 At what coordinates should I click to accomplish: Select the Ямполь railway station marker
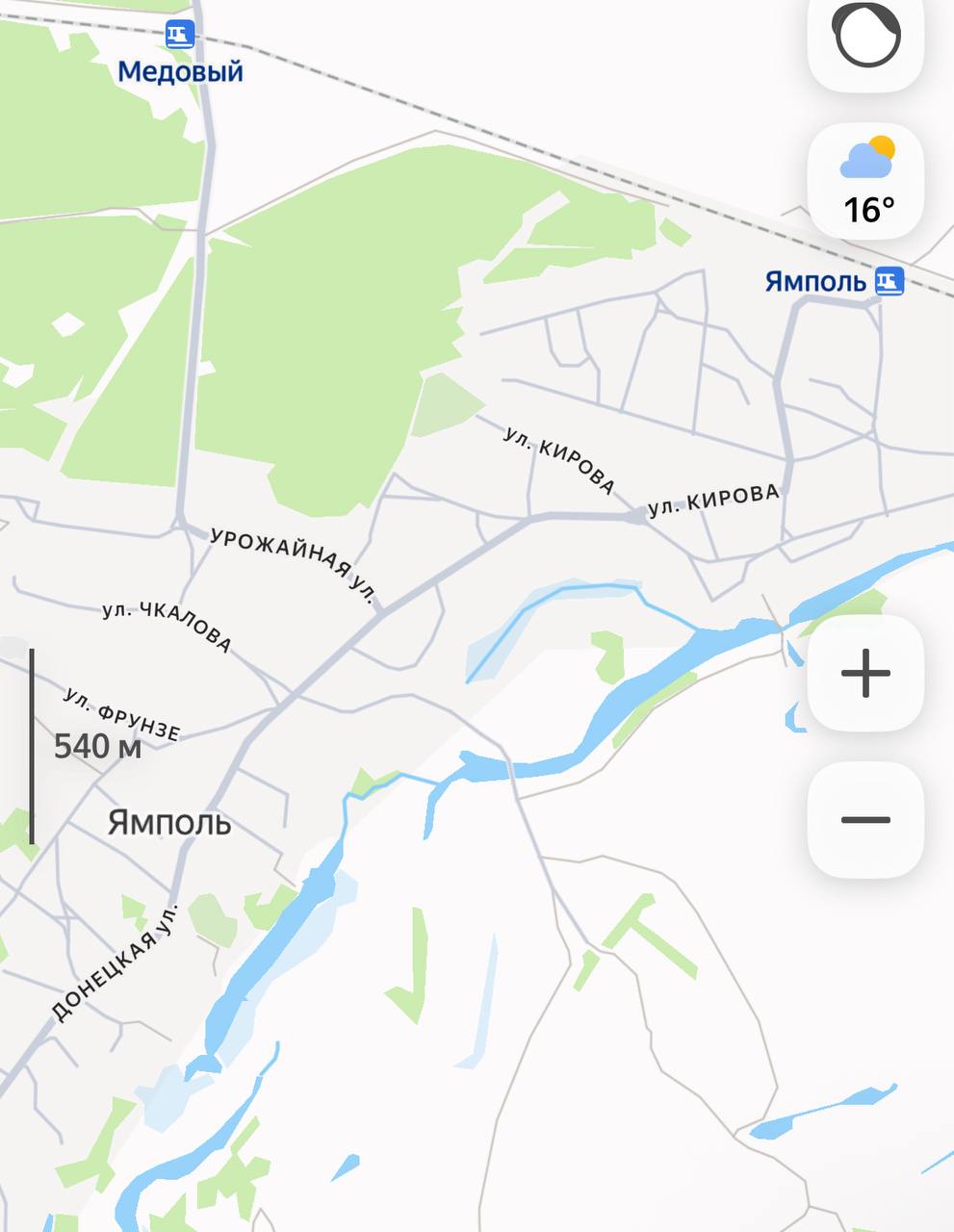[x=889, y=281]
